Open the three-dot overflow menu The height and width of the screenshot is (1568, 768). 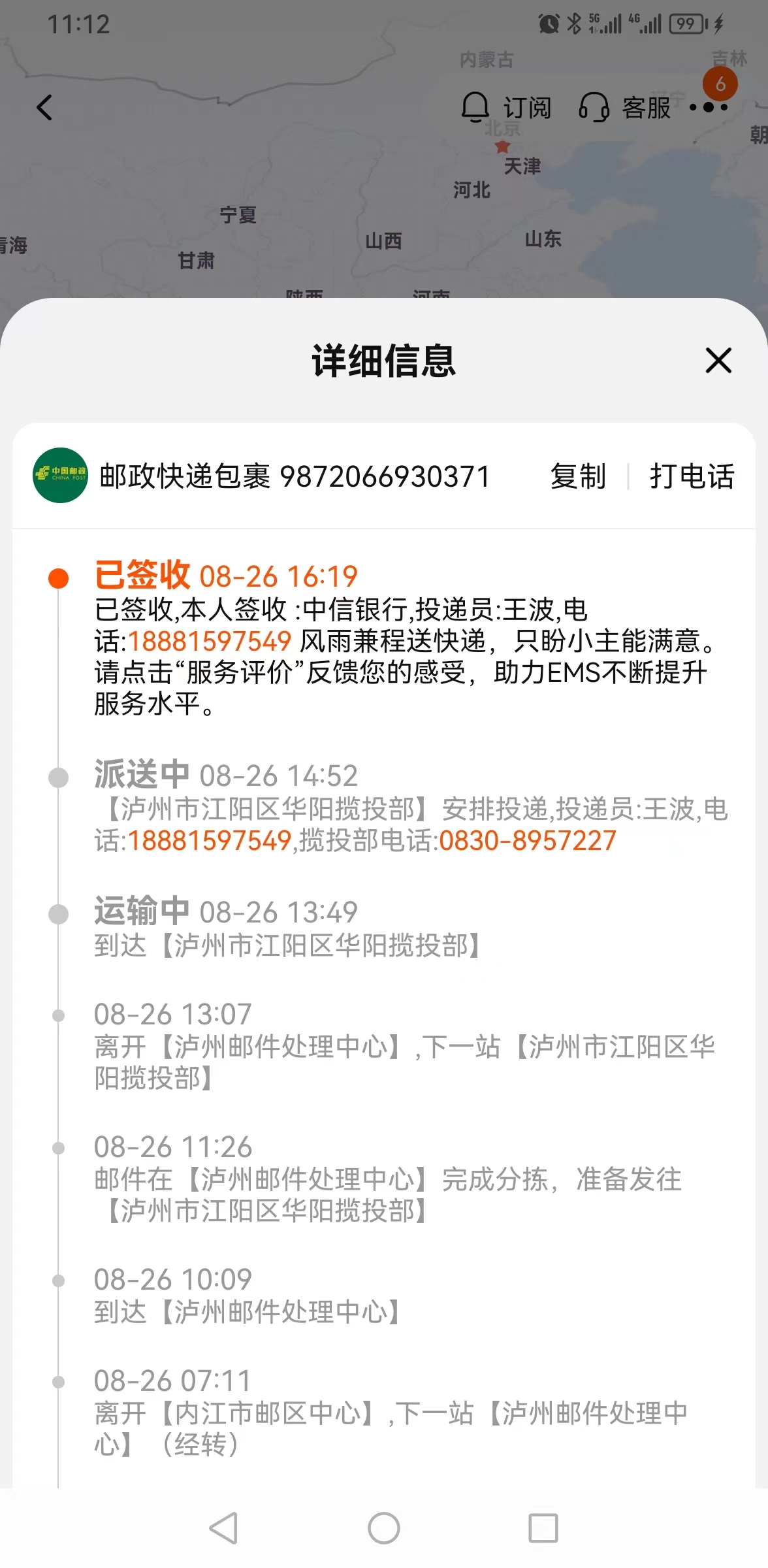point(709,107)
